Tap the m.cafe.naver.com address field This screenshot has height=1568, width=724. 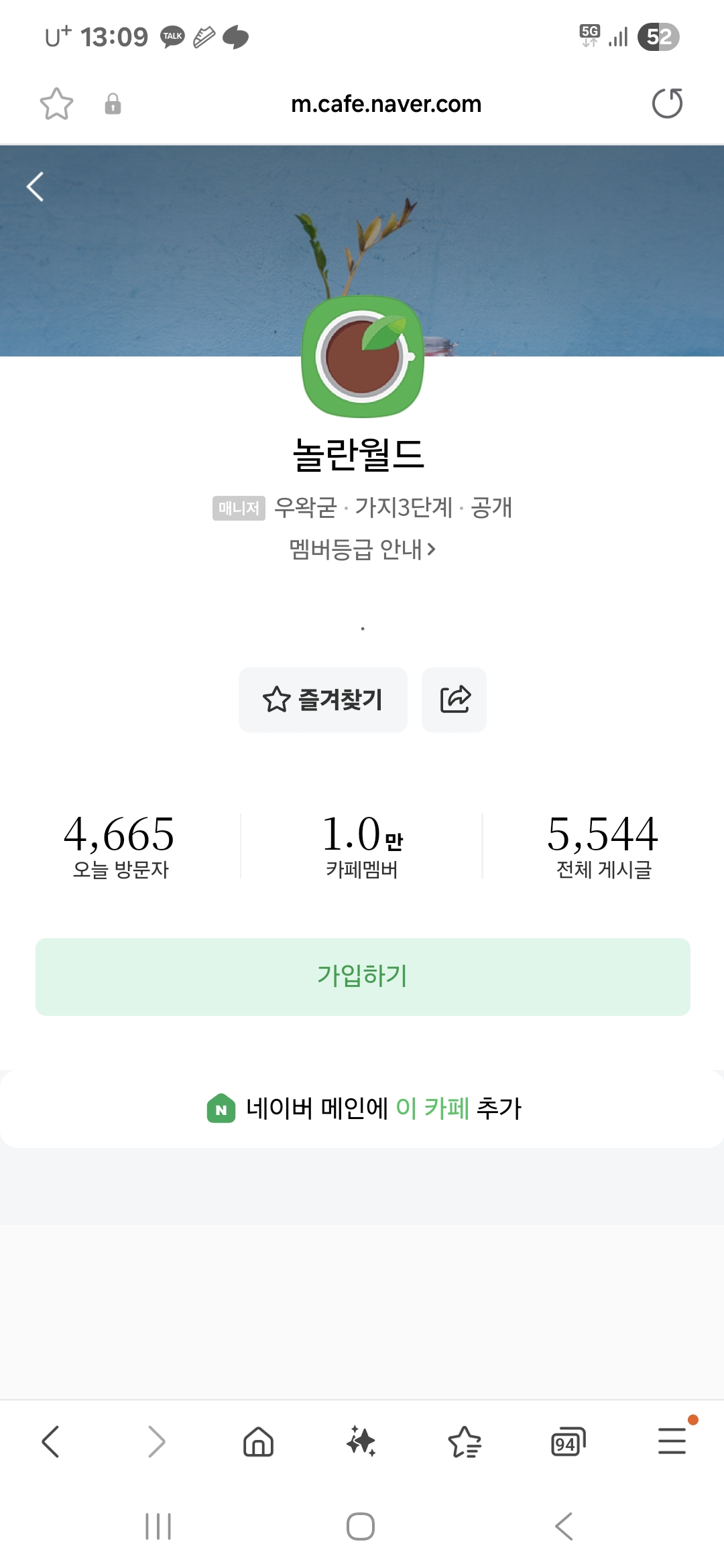point(386,104)
